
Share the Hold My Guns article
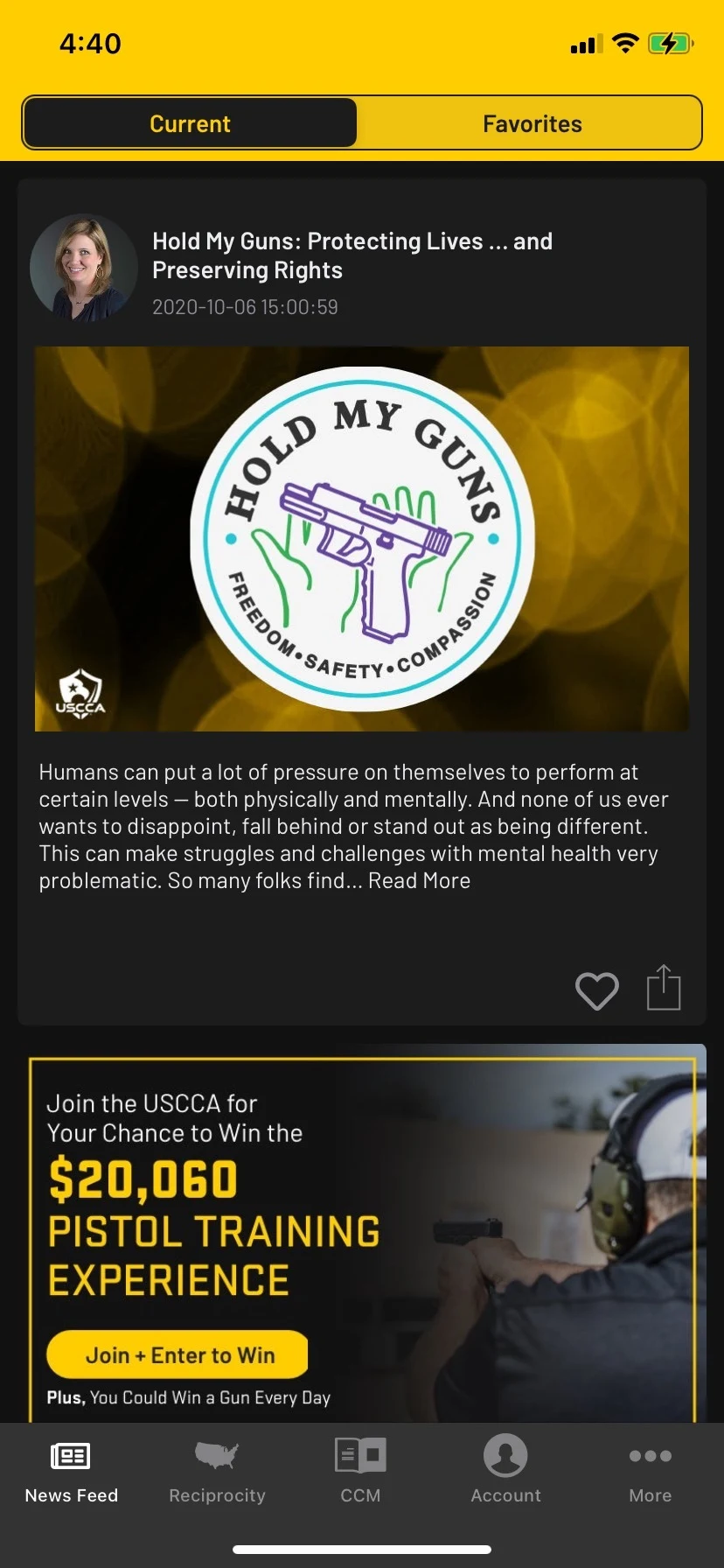point(664,989)
